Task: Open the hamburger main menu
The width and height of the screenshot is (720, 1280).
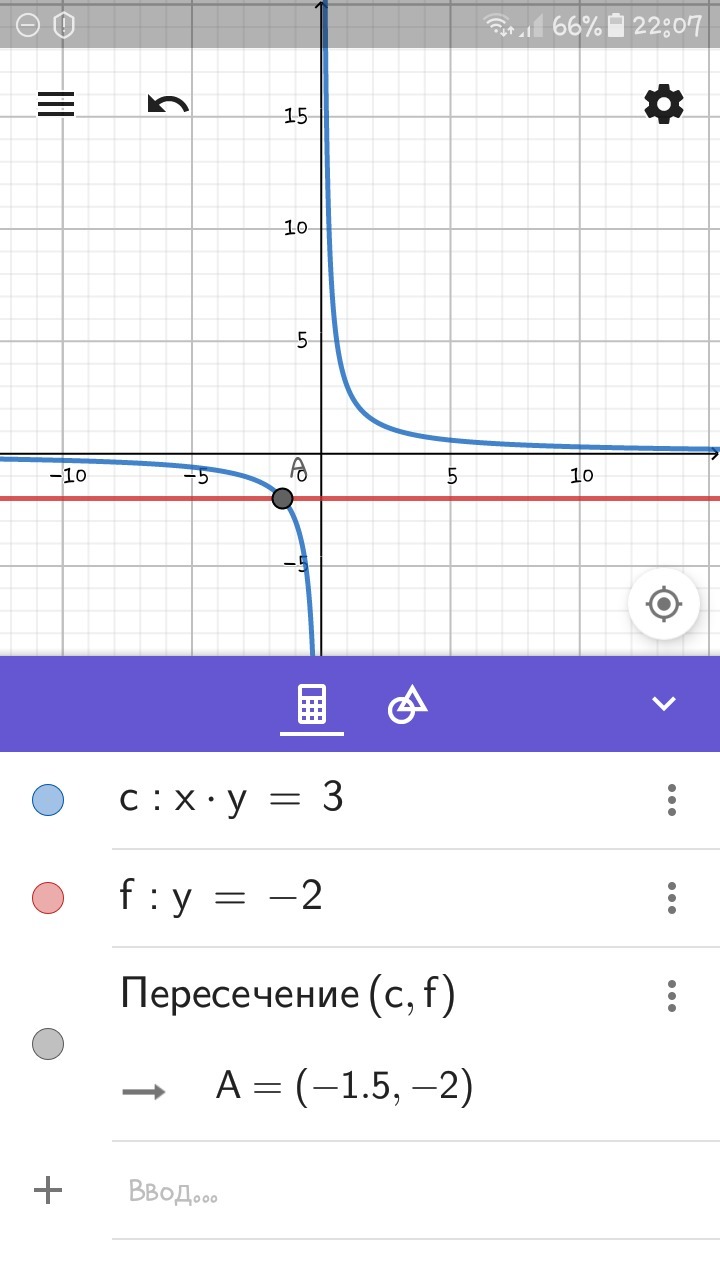Action: click(56, 104)
